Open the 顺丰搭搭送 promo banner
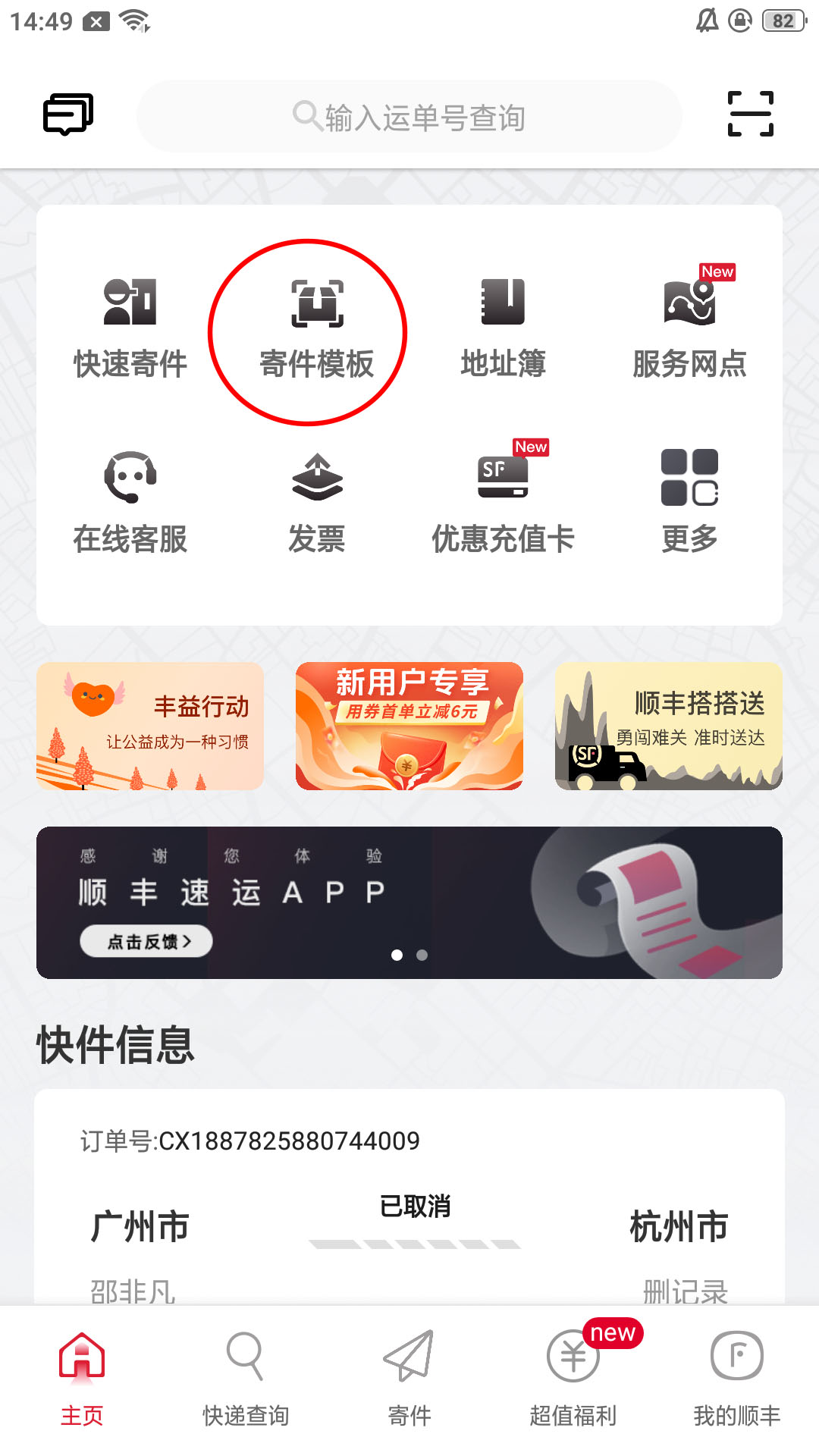This screenshot has width=819, height=1456. [668, 726]
